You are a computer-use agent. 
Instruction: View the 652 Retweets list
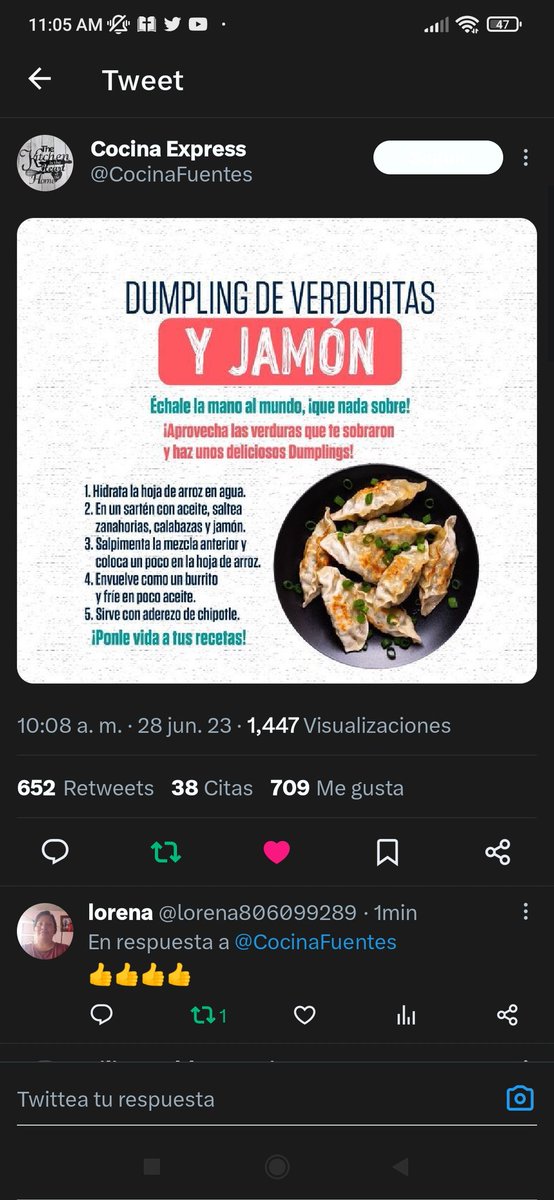(86, 788)
